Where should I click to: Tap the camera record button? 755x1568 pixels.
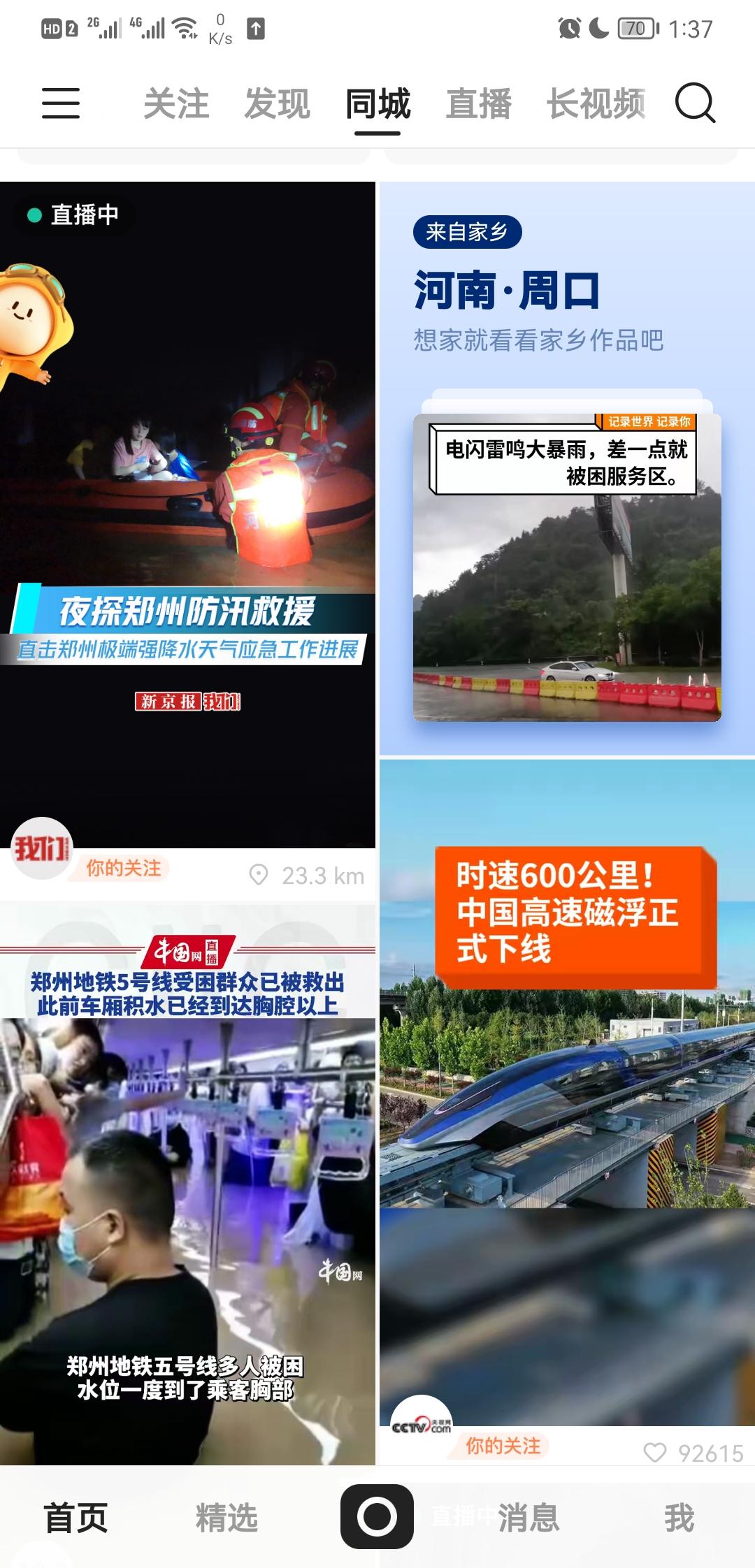377,1516
